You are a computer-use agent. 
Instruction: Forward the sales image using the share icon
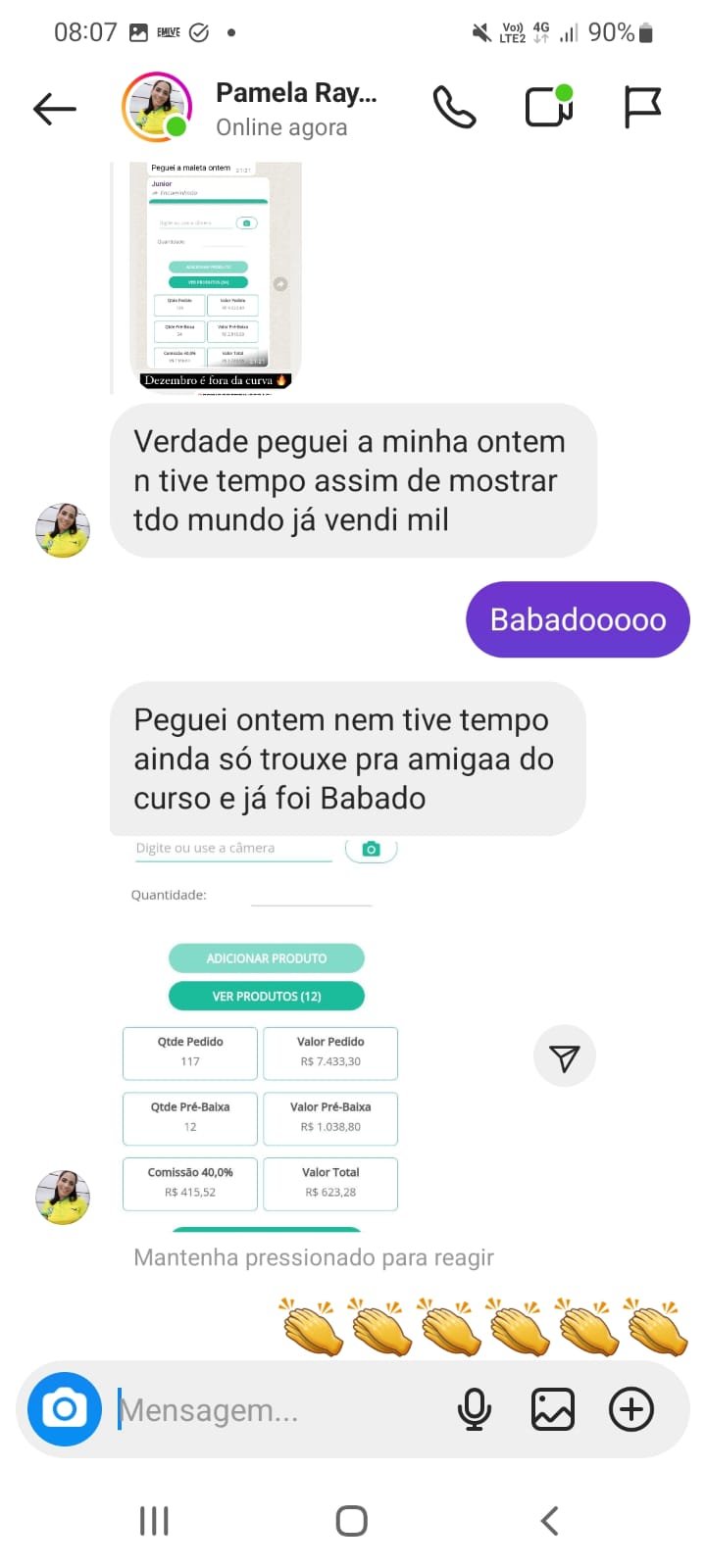coord(564,1056)
